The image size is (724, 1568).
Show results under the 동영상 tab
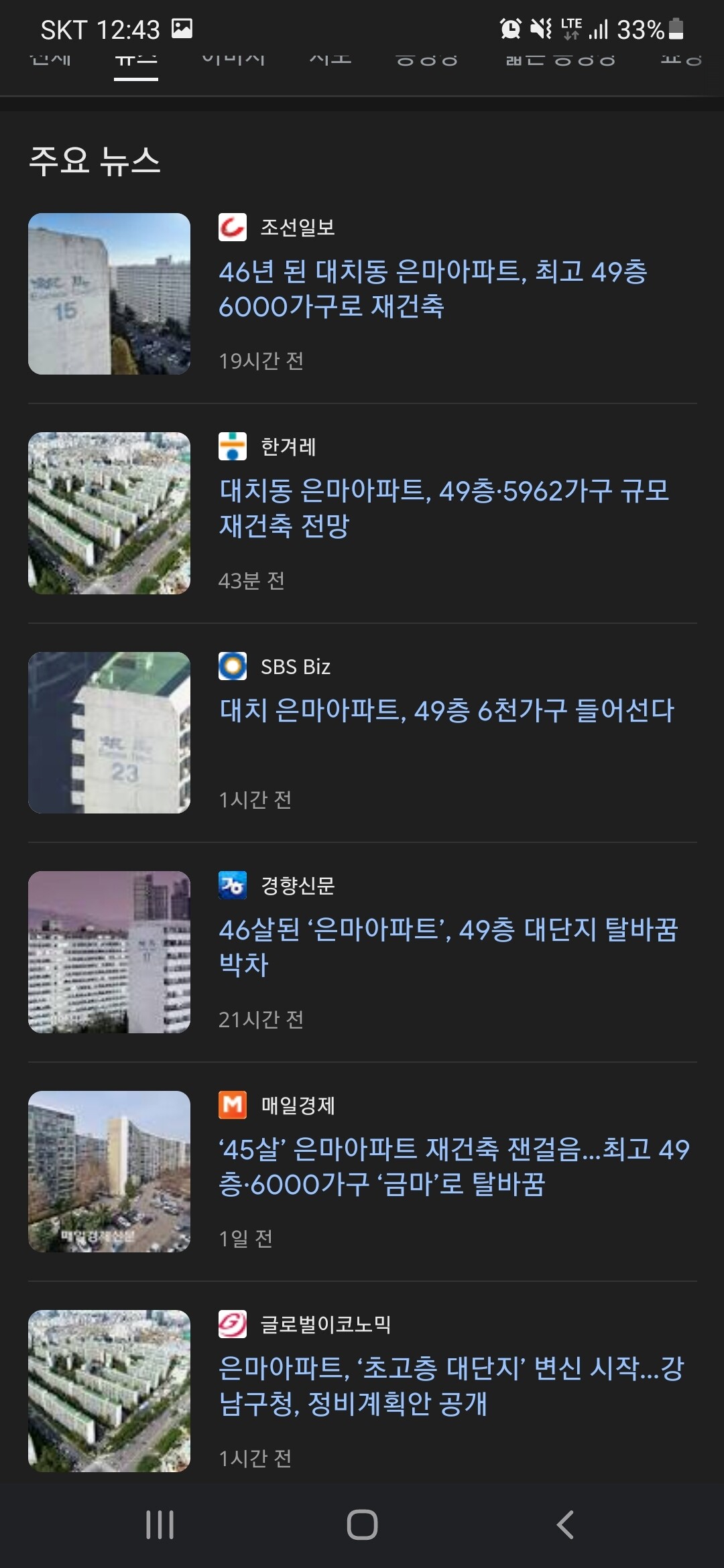pos(426,60)
